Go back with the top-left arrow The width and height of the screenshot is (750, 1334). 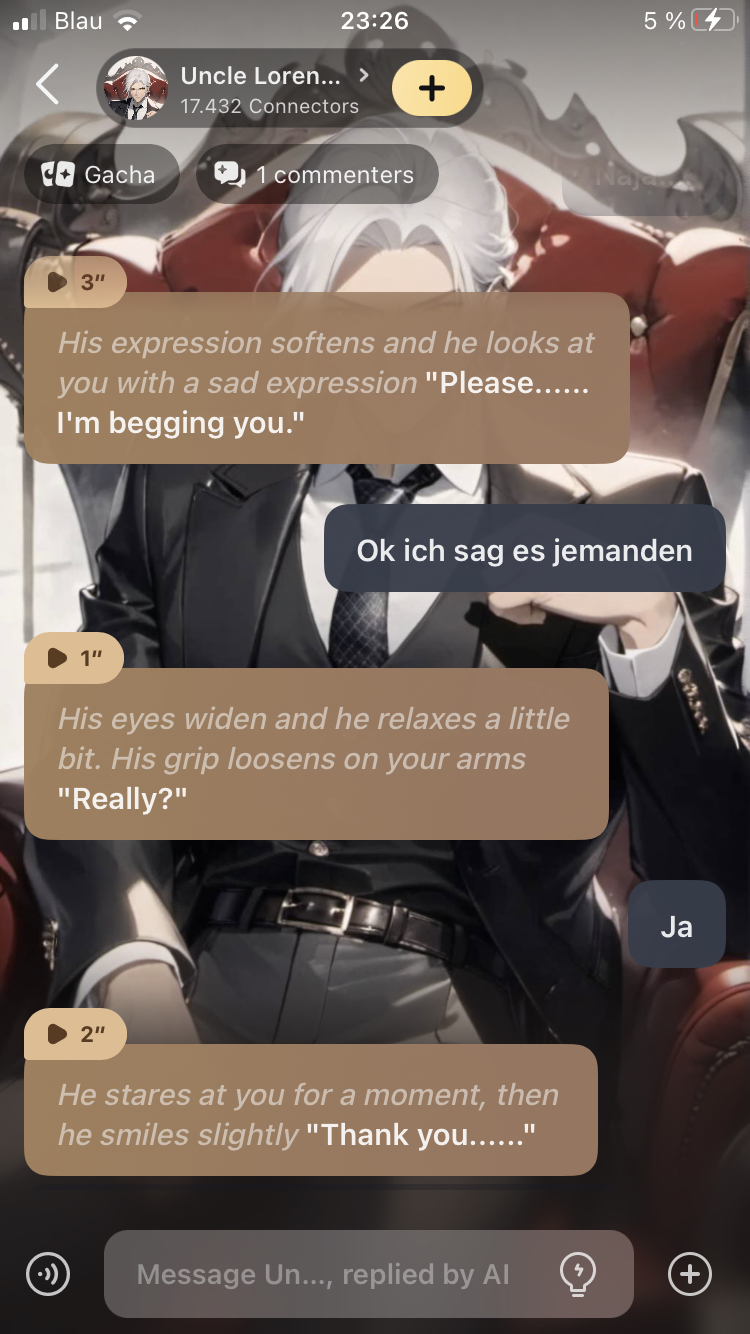(47, 85)
